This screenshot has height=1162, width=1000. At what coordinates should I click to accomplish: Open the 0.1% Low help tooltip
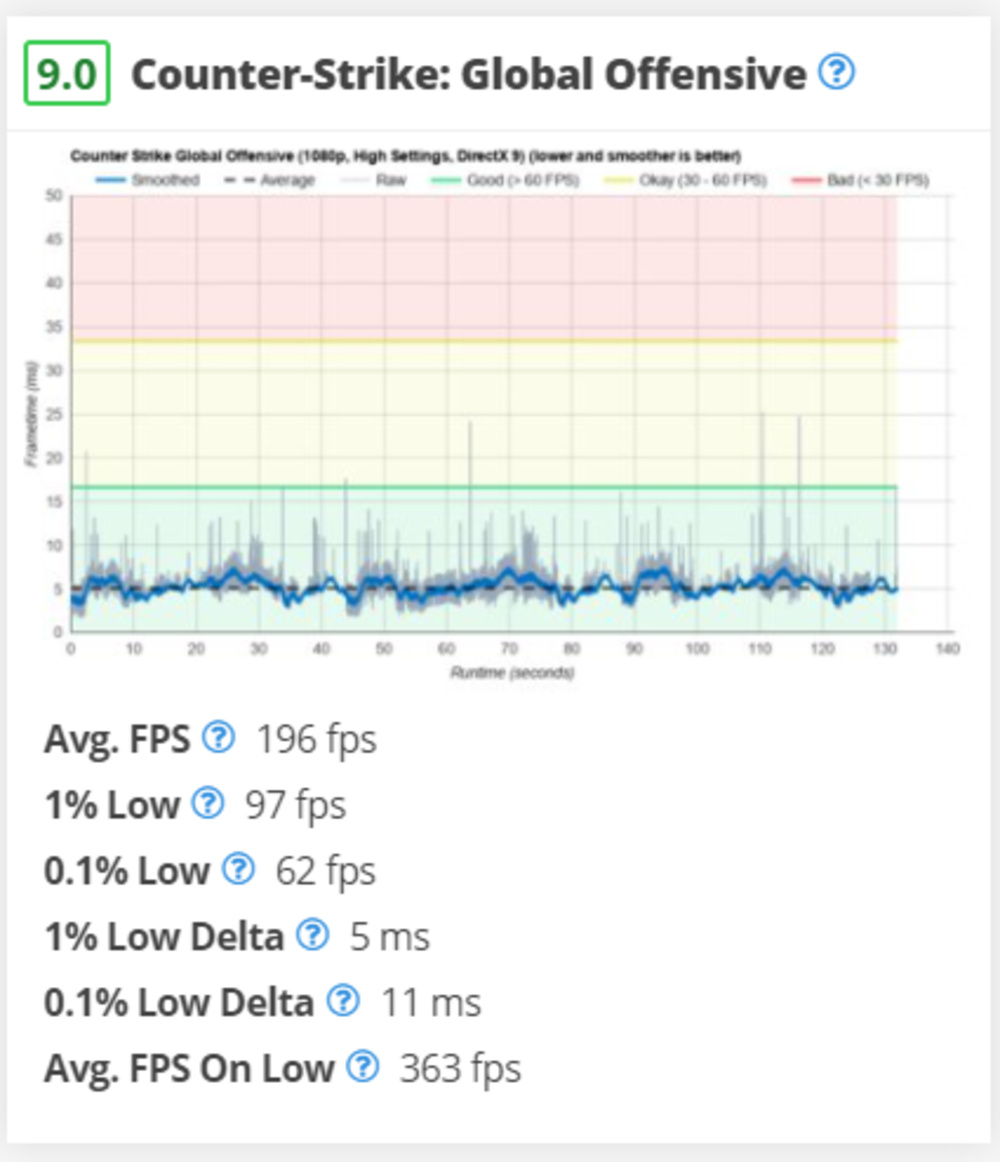click(x=237, y=869)
